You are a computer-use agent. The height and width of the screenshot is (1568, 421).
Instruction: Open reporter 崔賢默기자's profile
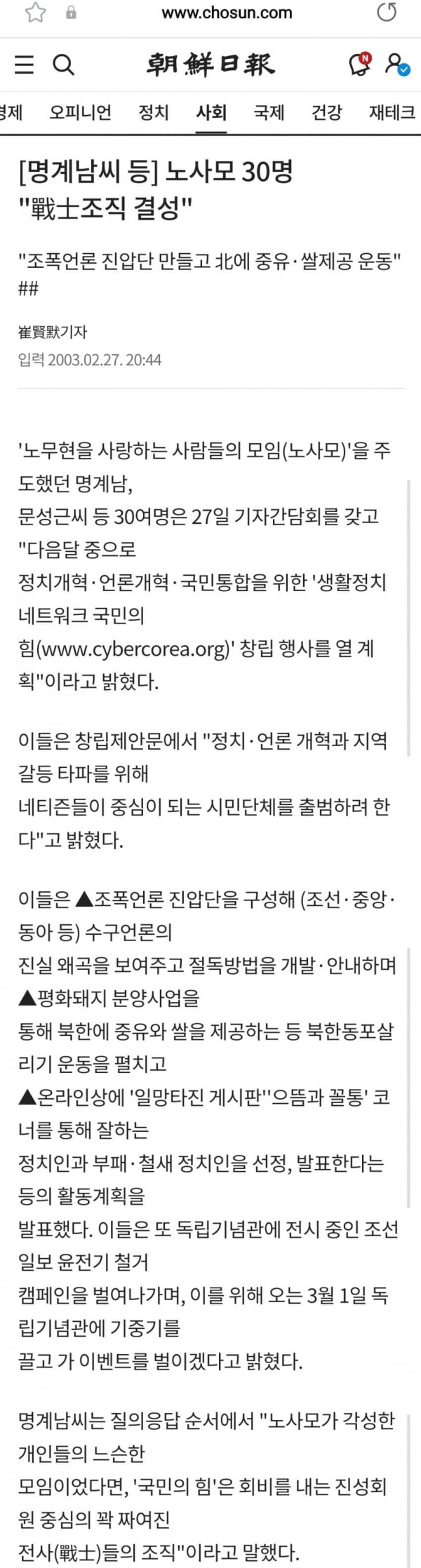click(53, 332)
